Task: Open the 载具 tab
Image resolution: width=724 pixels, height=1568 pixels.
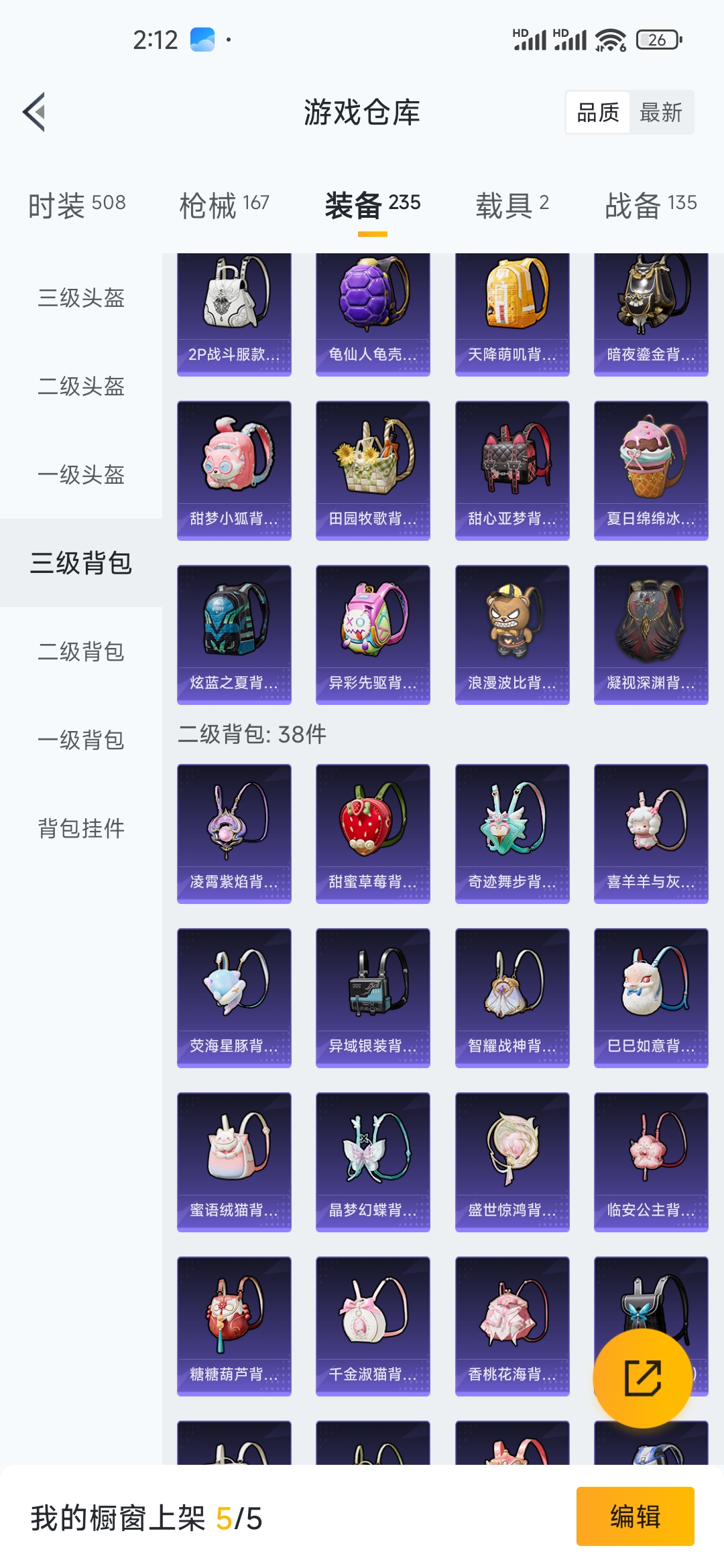Action: click(512, 204)
